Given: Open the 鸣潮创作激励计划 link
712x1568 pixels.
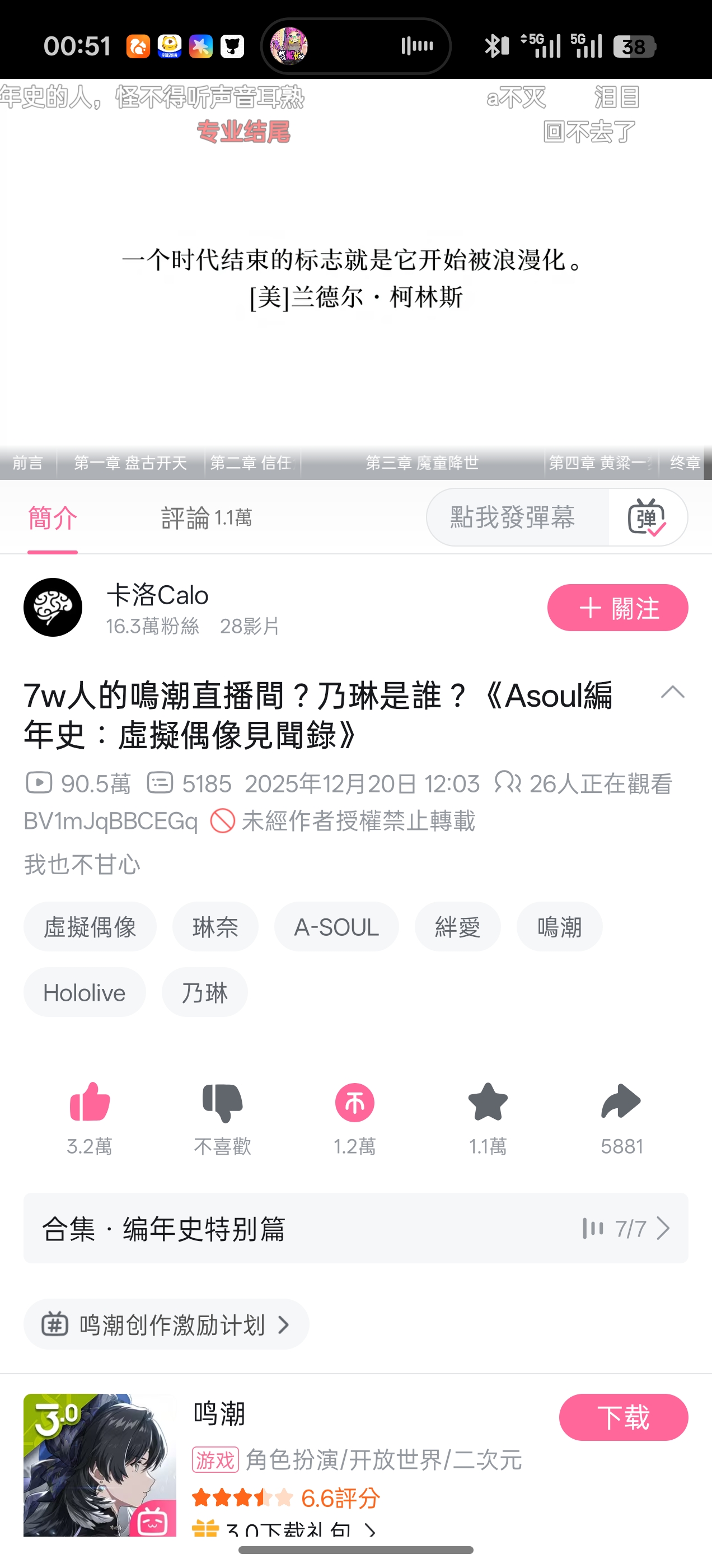Looking at the screenshot, I should tap(166, 1324).
